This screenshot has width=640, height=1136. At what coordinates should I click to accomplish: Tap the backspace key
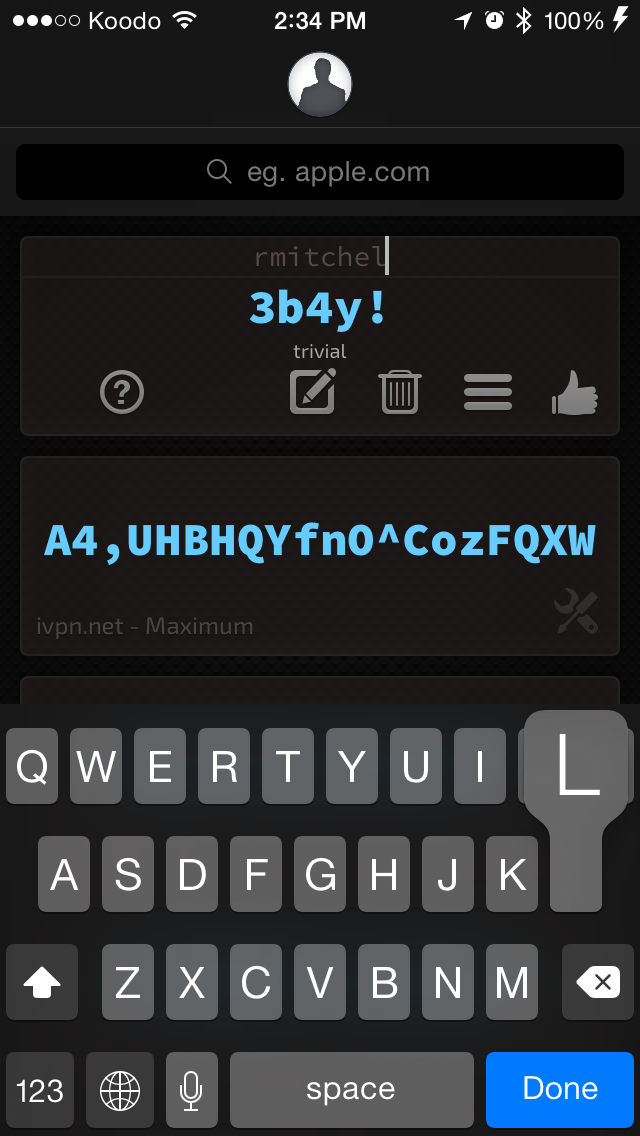[x=598, y=984]
